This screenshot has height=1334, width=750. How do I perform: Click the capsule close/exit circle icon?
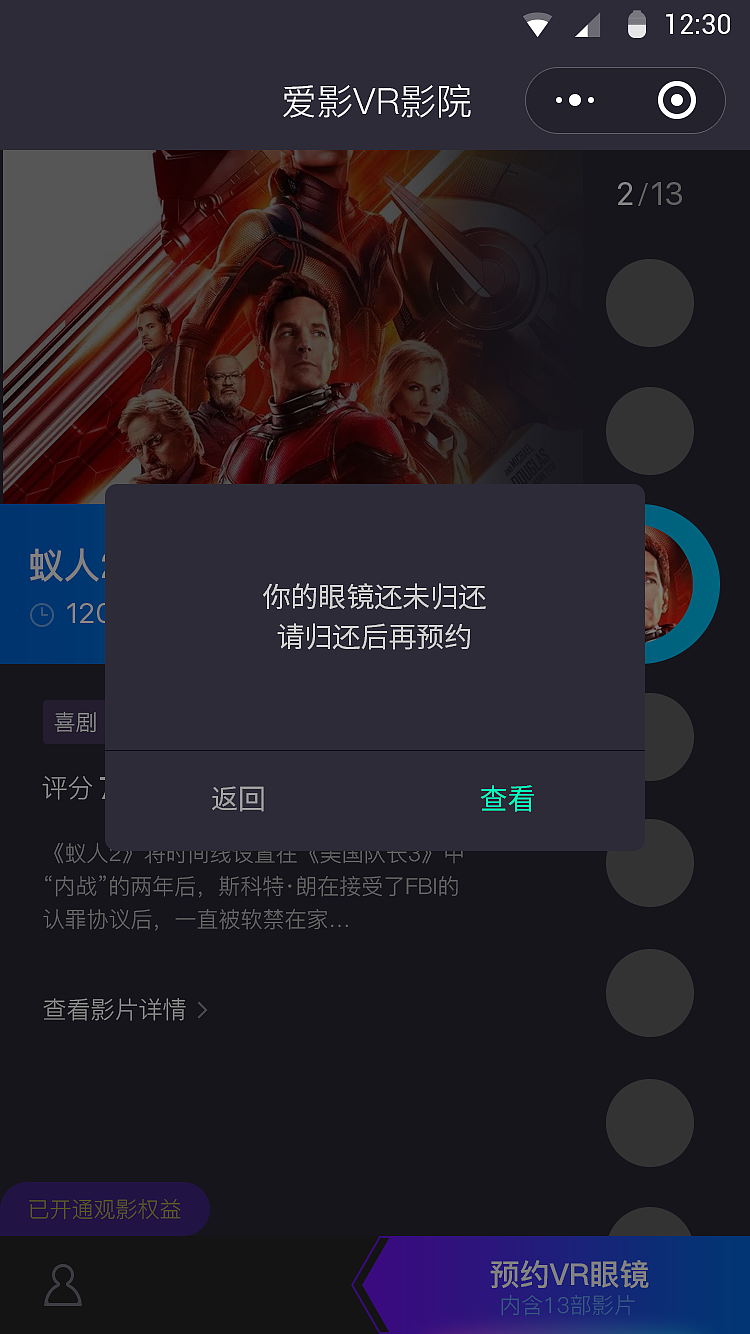pyautogui.click(x=676, y=100)
